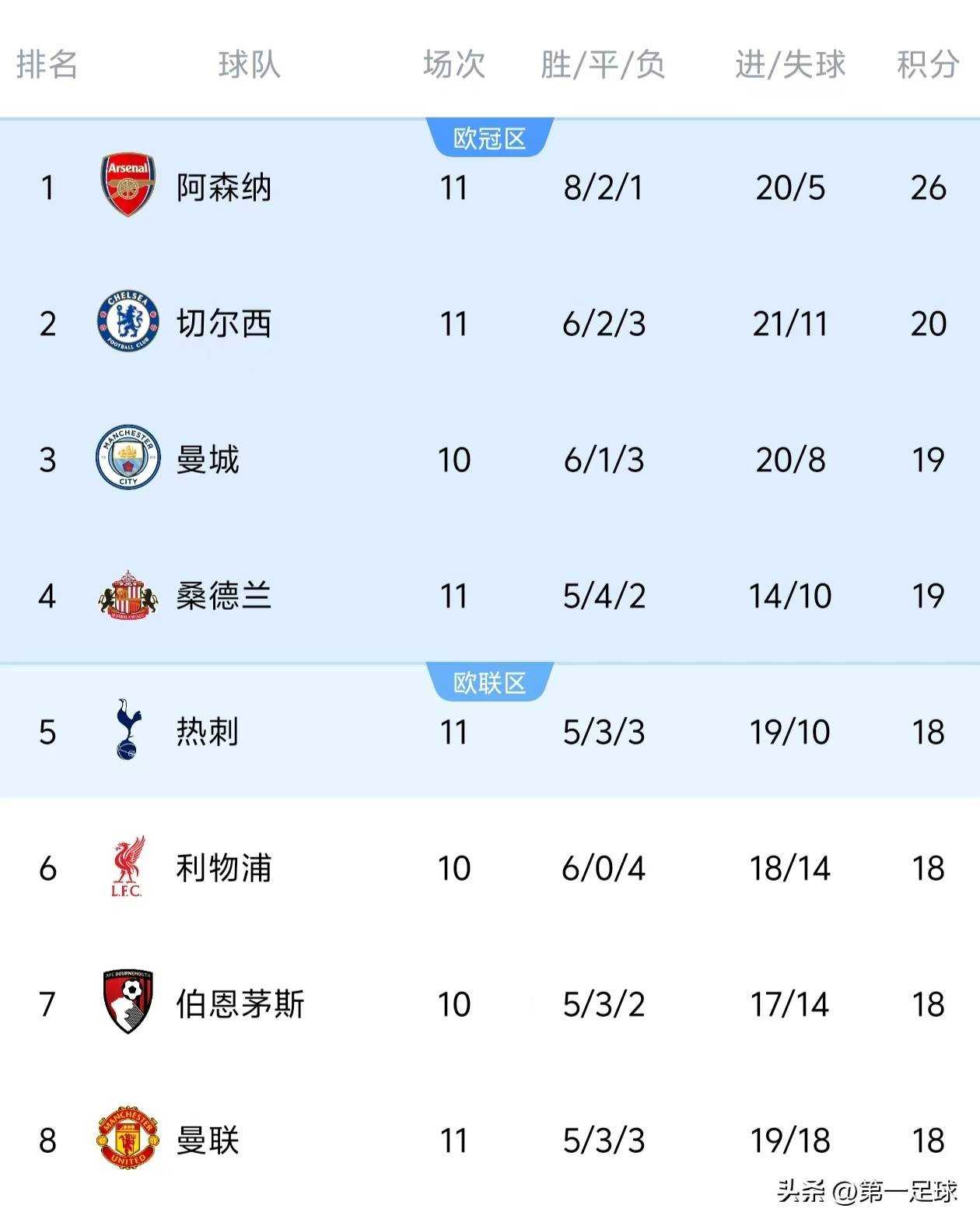Sort by the 场次 column
980x1226 pixels.
tap(453, 66)
